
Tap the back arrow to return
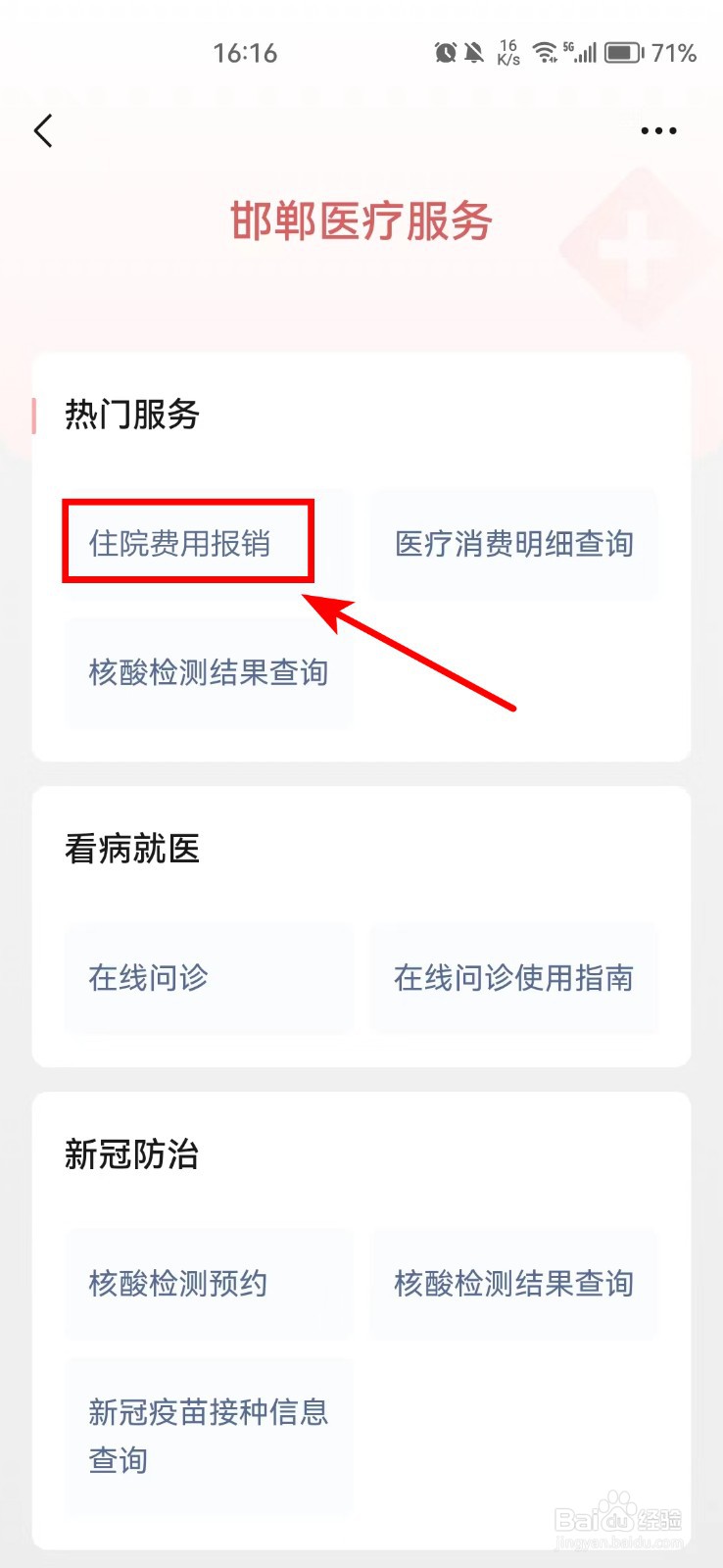point(43,129)
